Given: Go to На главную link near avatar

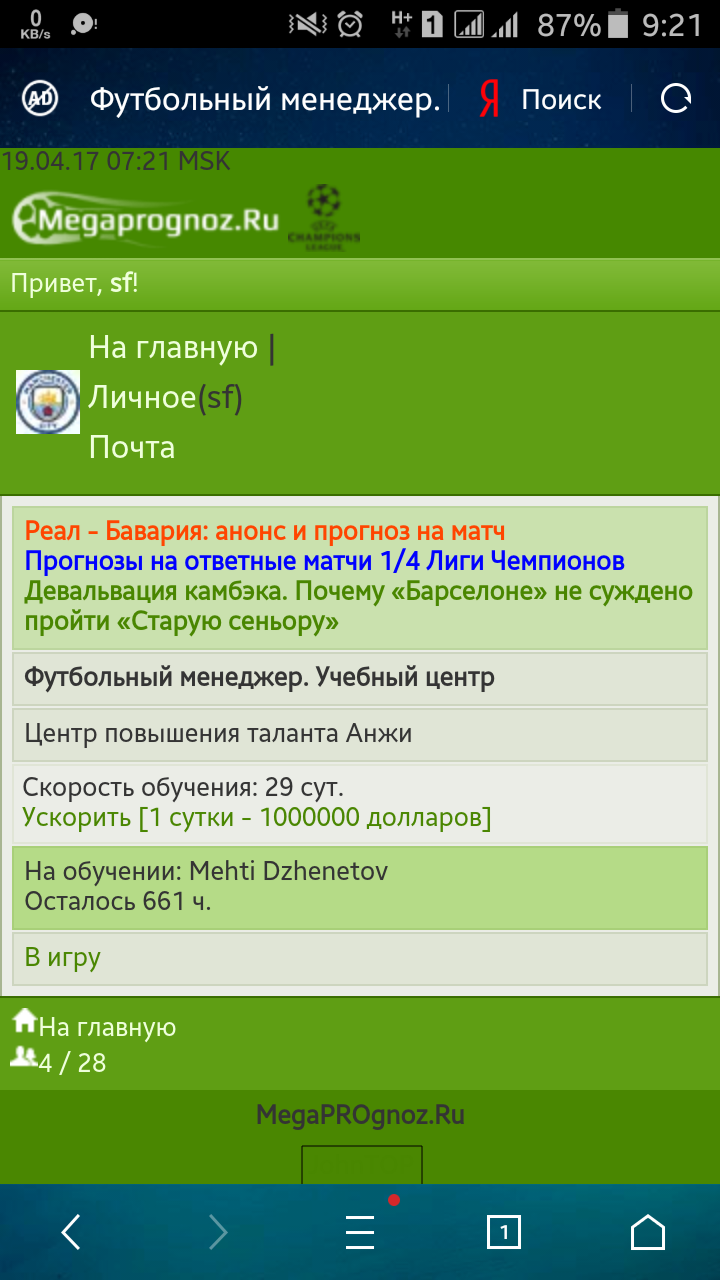Looking at the screenshot, I should [173, 348].
